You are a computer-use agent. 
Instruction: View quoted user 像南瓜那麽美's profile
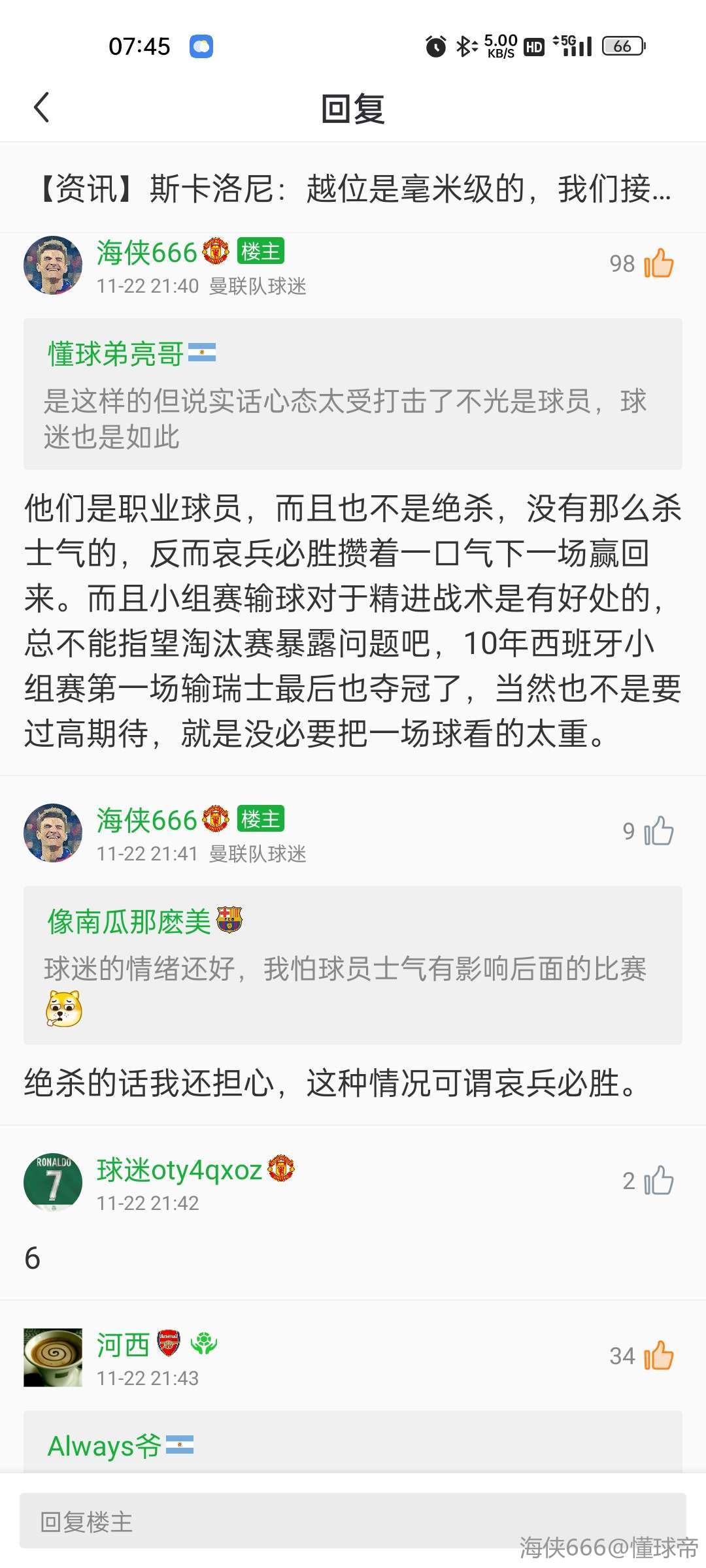[129, 921]
